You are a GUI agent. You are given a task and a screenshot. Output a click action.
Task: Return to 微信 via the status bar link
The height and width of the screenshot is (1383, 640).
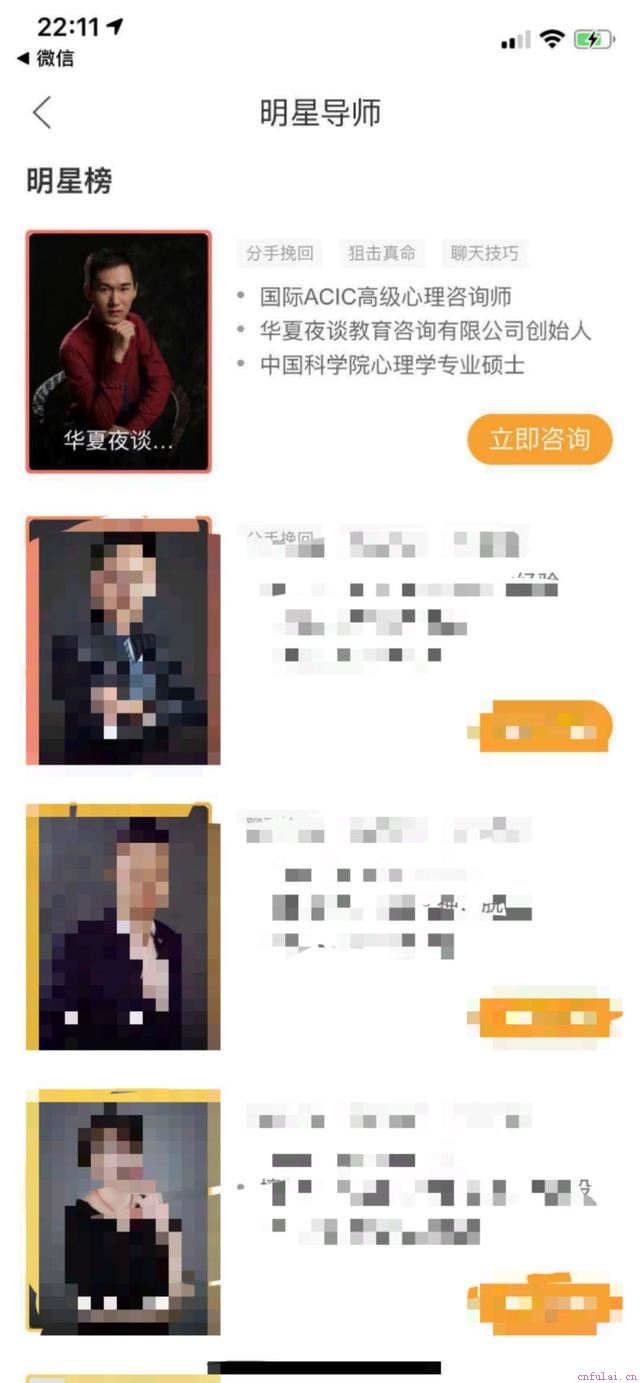(x=46, y=58)
